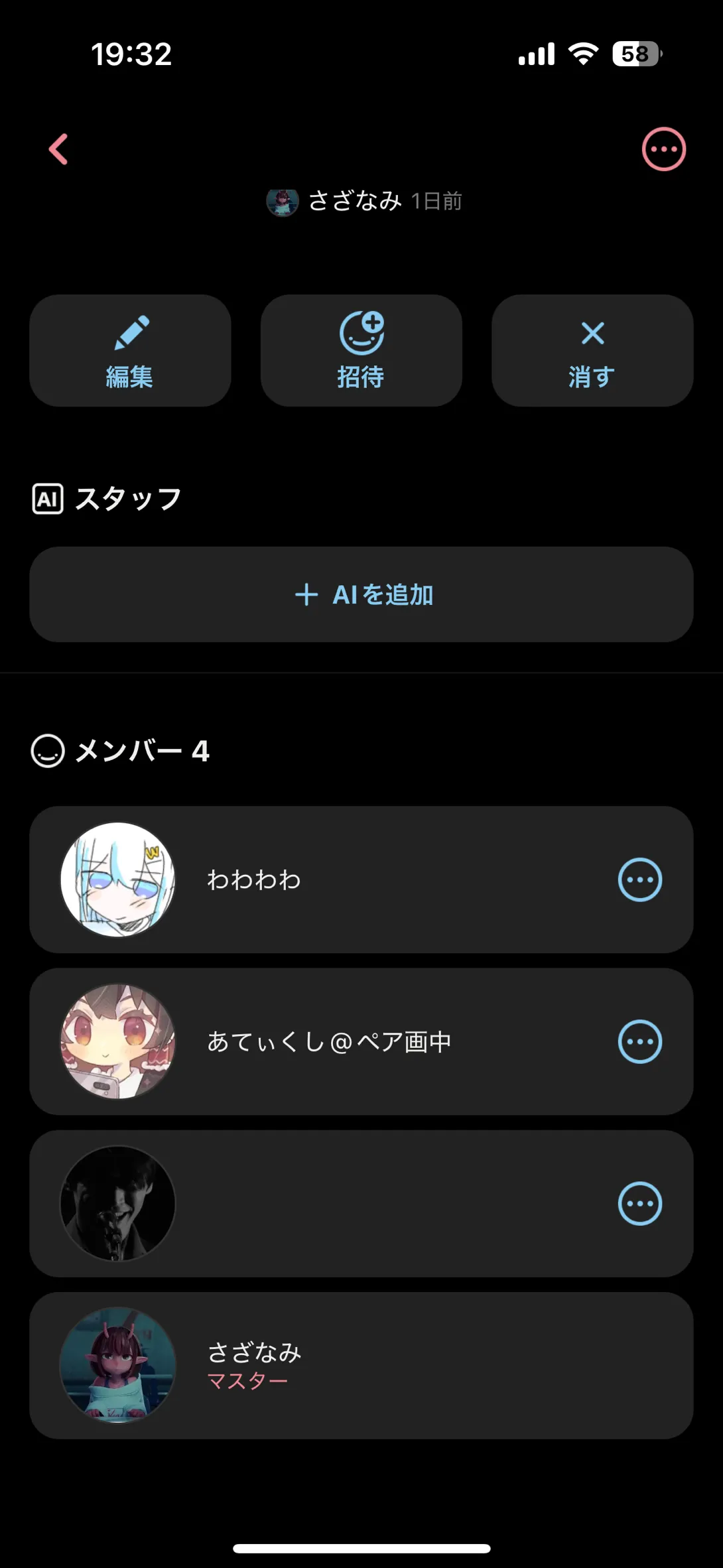Open options for member わわわわ

639,880
